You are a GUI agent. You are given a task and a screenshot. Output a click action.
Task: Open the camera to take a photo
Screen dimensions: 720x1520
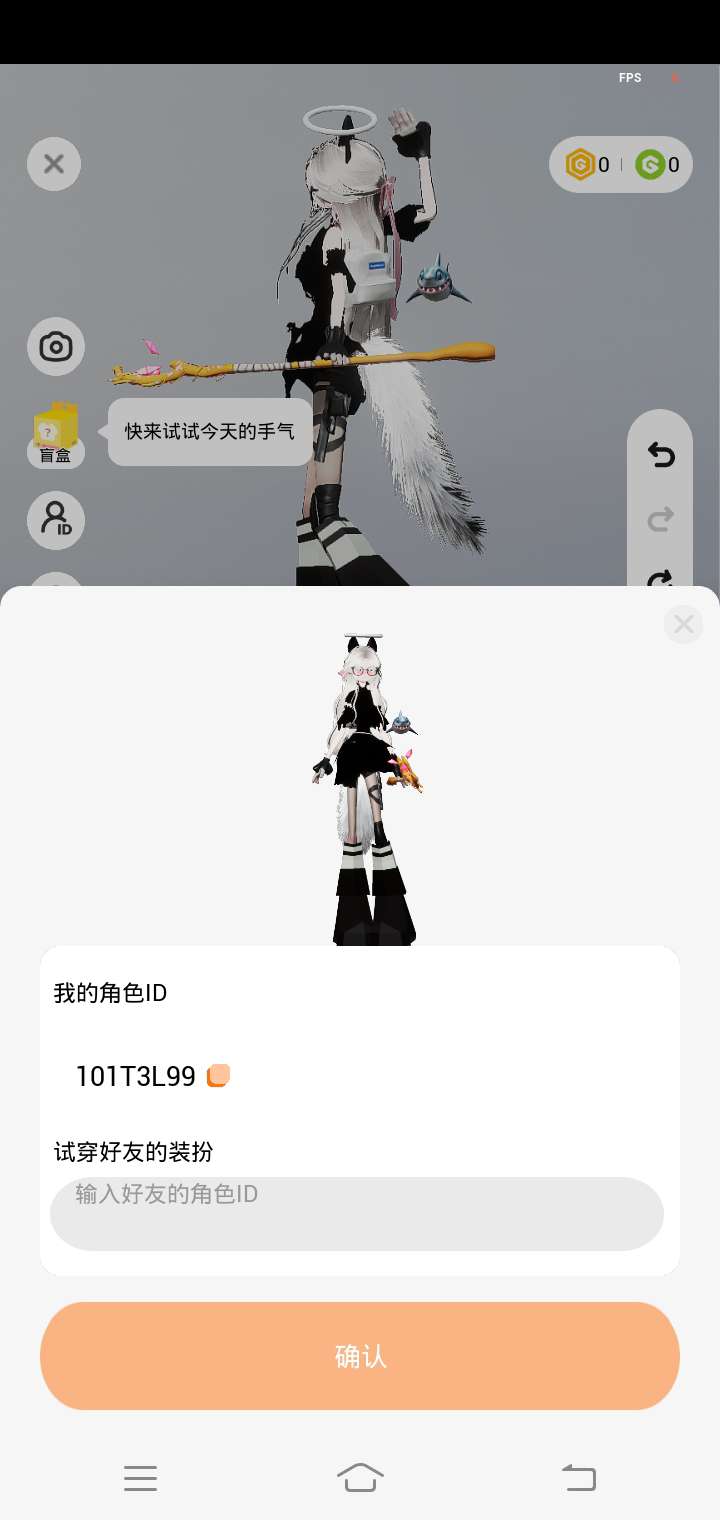55,347
